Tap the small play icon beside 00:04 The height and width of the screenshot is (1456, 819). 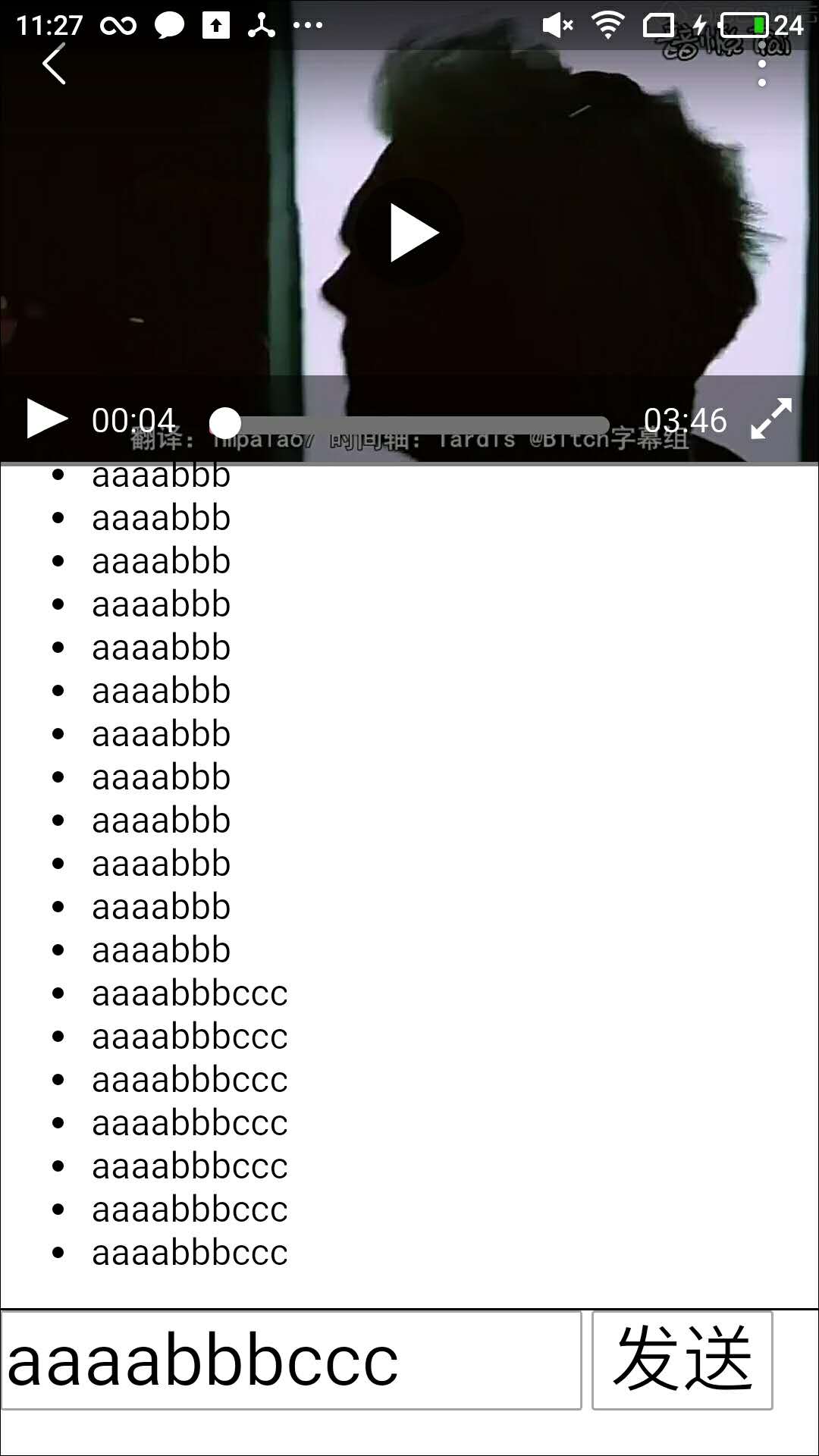coord(46,419)
